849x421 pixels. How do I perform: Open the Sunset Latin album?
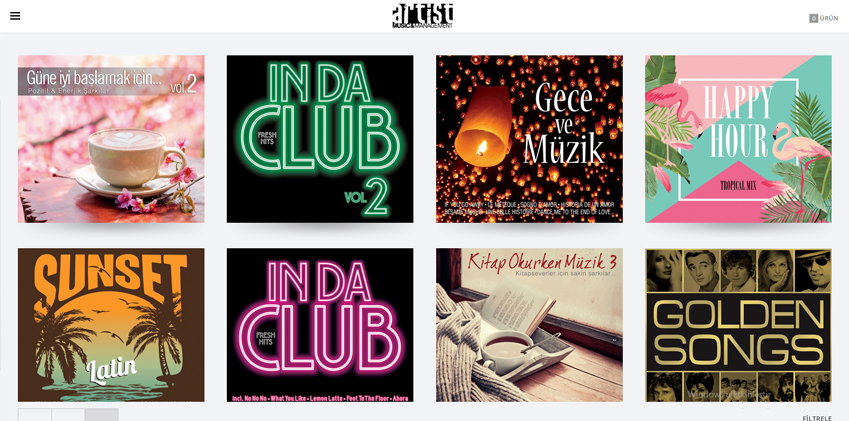coord(111,325)
